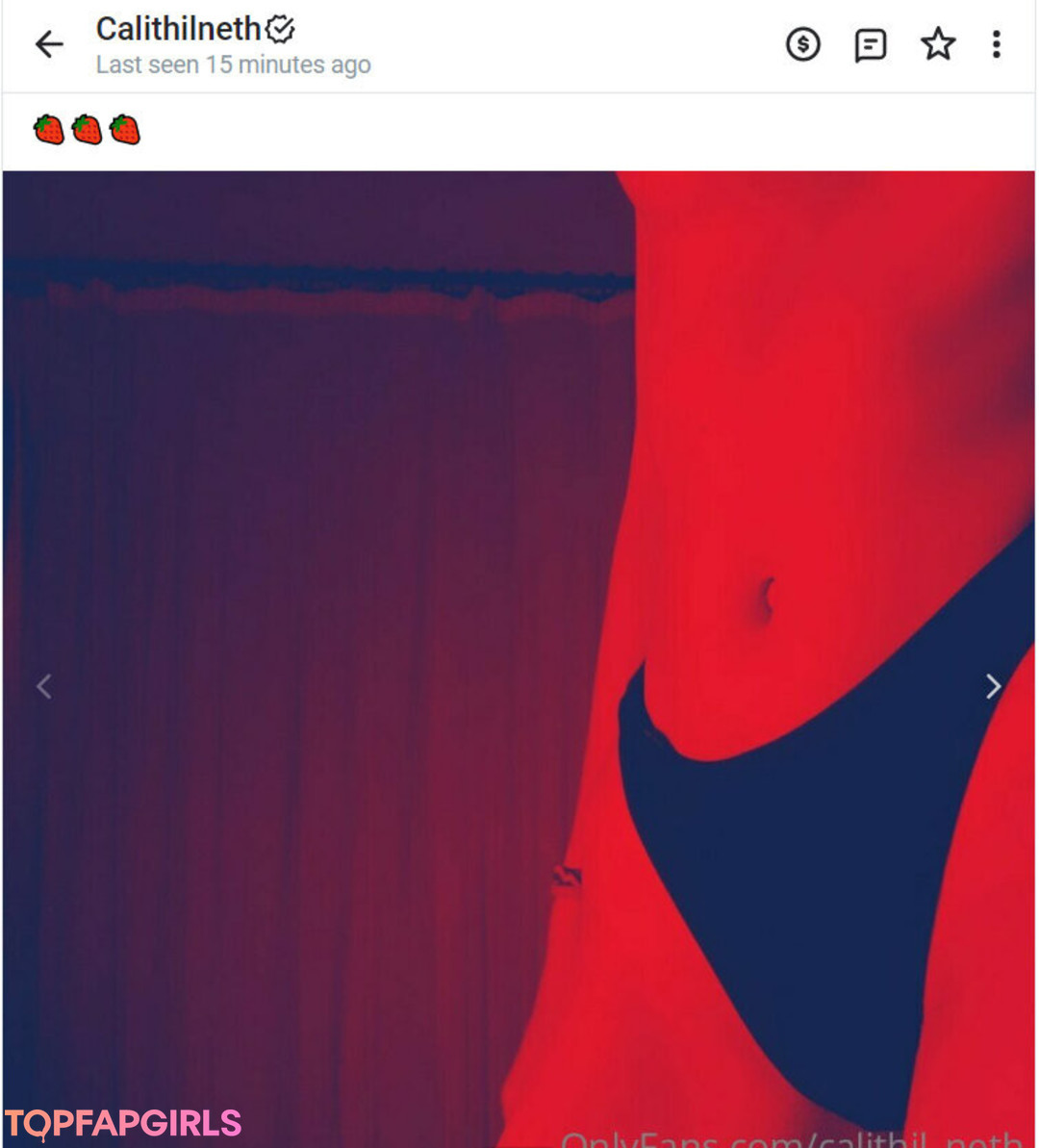
Task: Add Calithilneth to favorites with the star
Action: 937,44
